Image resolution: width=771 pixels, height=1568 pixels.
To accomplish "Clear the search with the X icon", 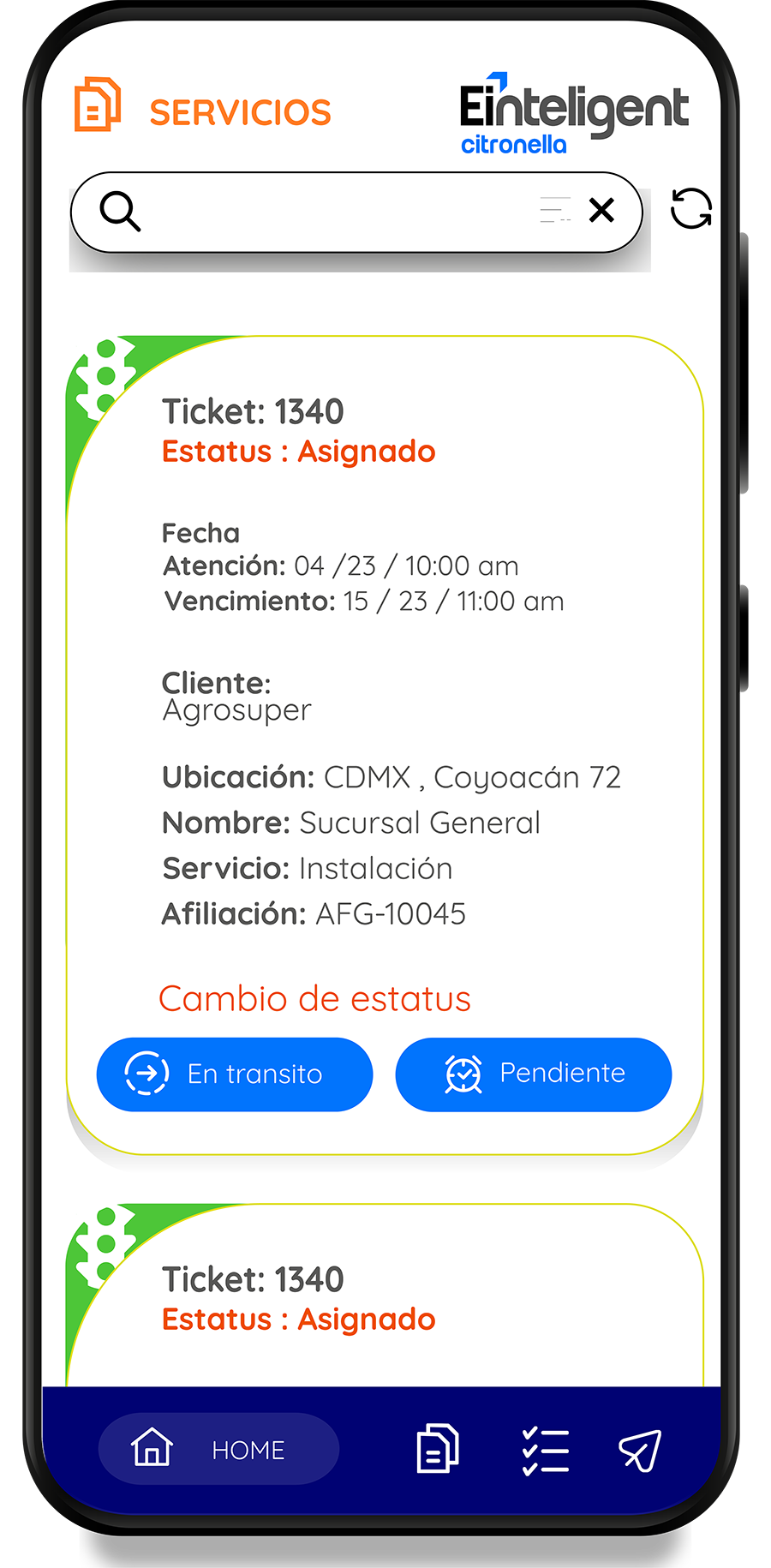I will pyautogui.click(x=601, y=210).
